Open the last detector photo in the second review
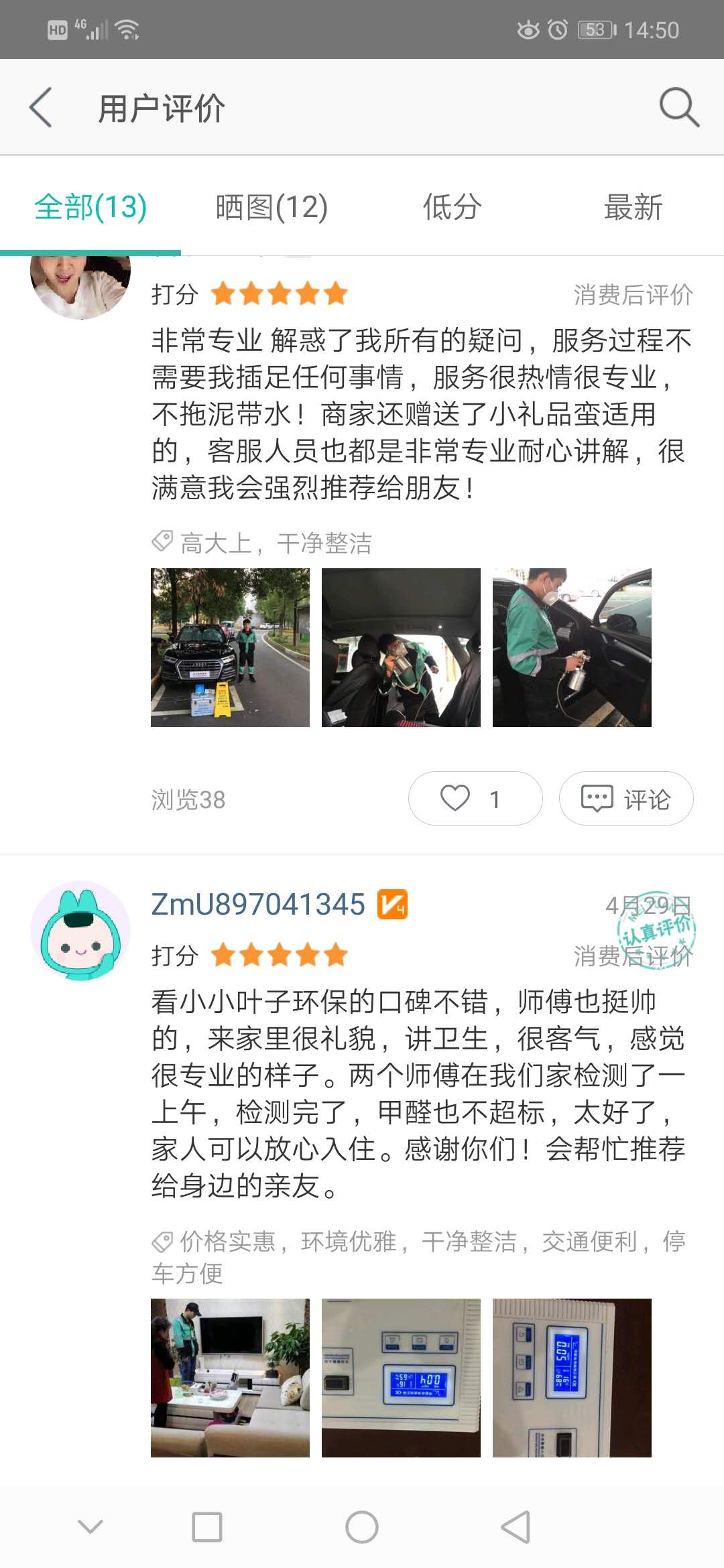Image resolution: width=724 pixels, height=1568 pixels. (x=572, y=1378)
